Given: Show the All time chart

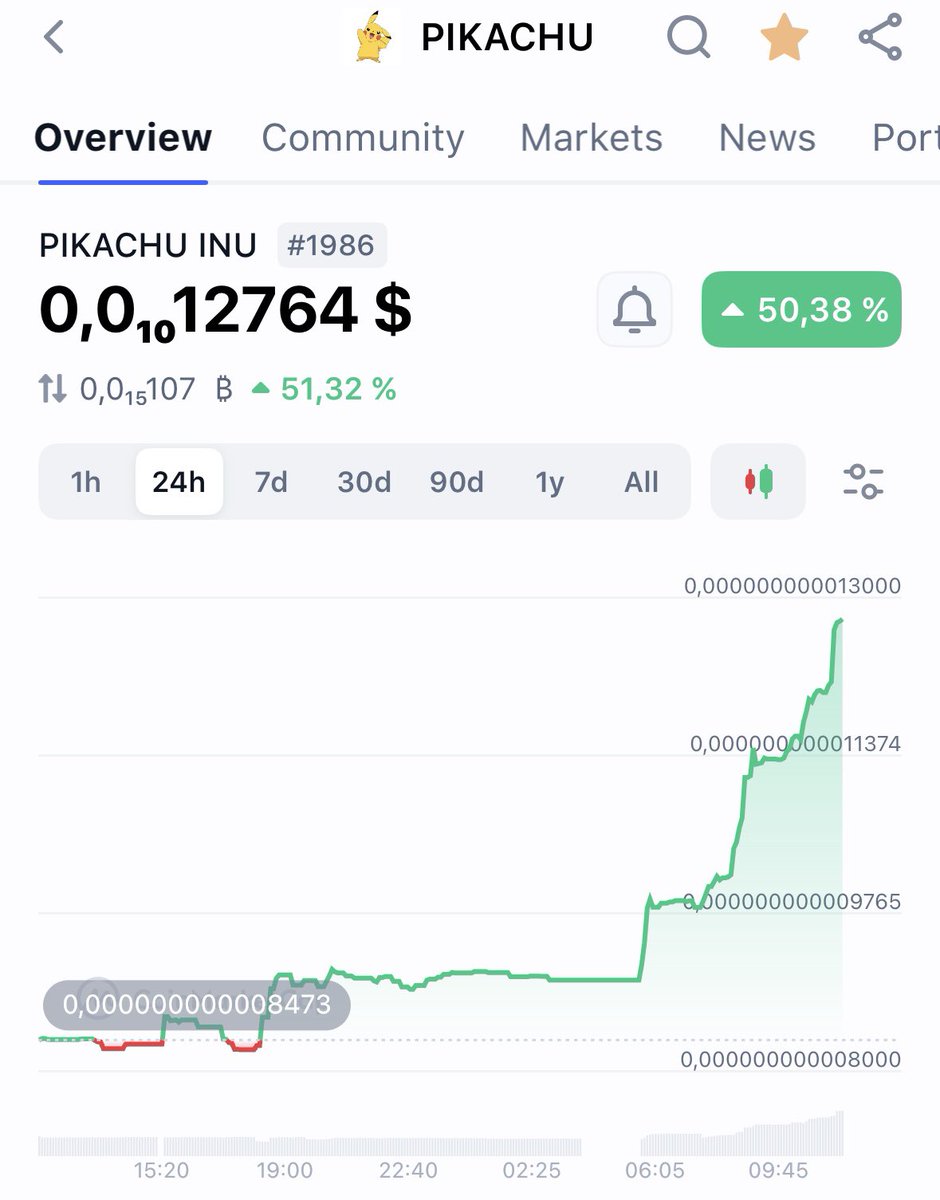Looking at the screenshot, I should click(641, 482).
